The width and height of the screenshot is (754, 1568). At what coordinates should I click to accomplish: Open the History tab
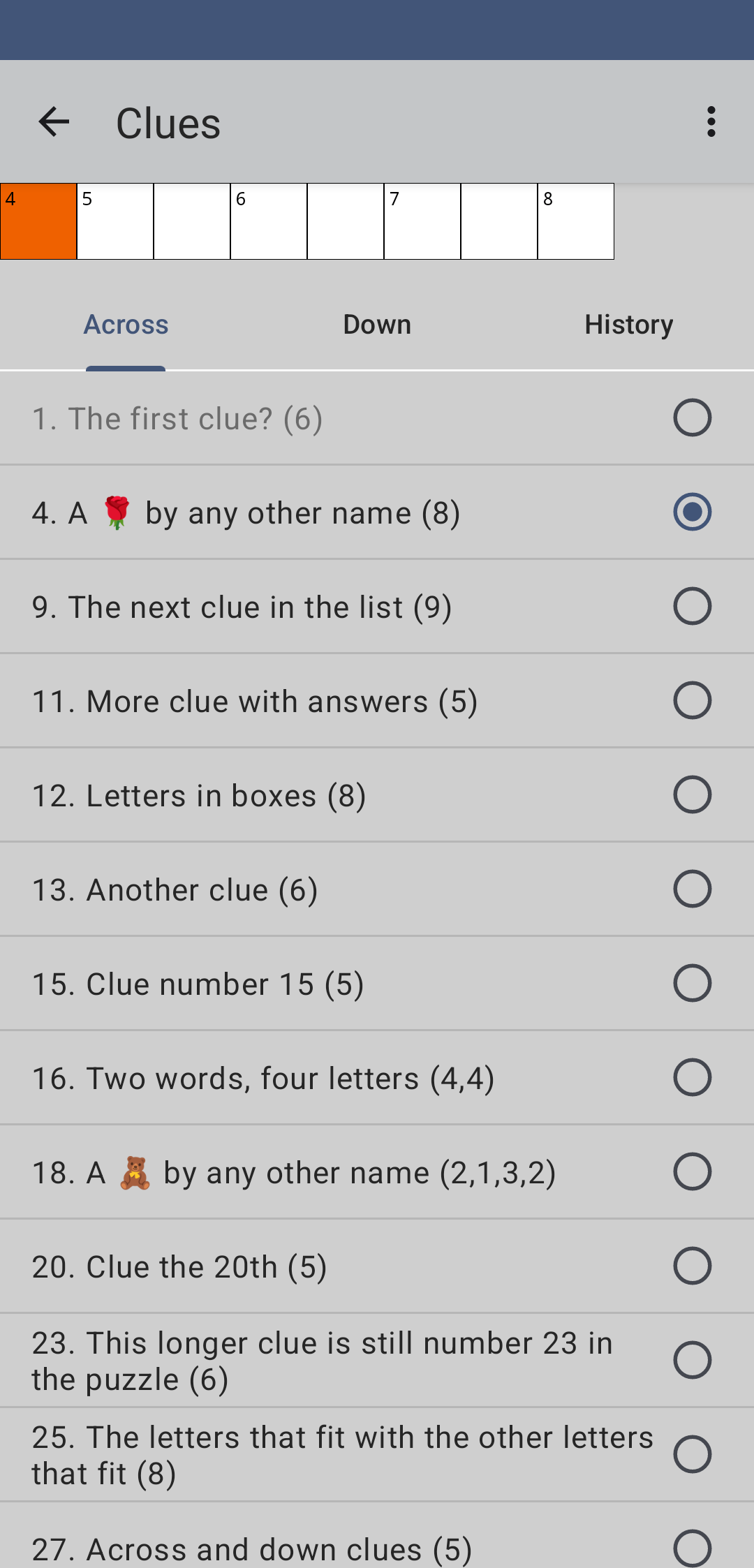[628, 325]
